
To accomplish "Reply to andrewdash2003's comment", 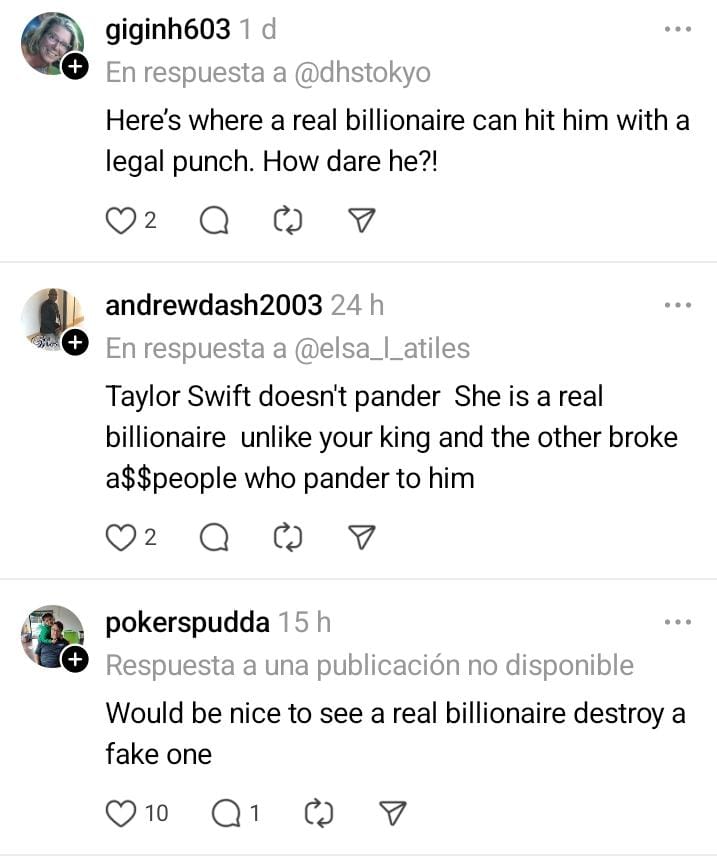I will (x=214, y=538).
